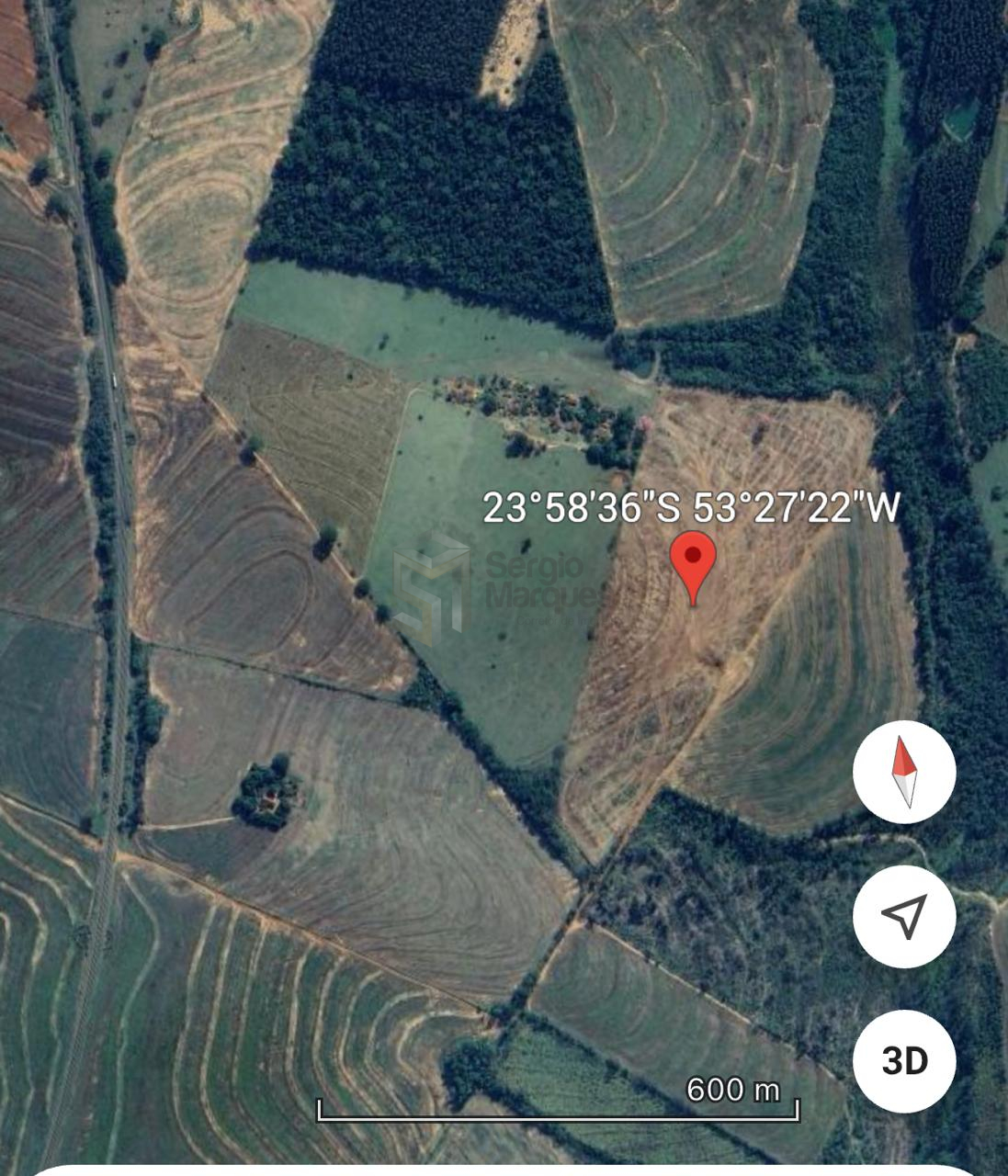Viewport: 1008px width, 1176px height.
Task: Tap the compass to reset north
Action: pos(904,772)
